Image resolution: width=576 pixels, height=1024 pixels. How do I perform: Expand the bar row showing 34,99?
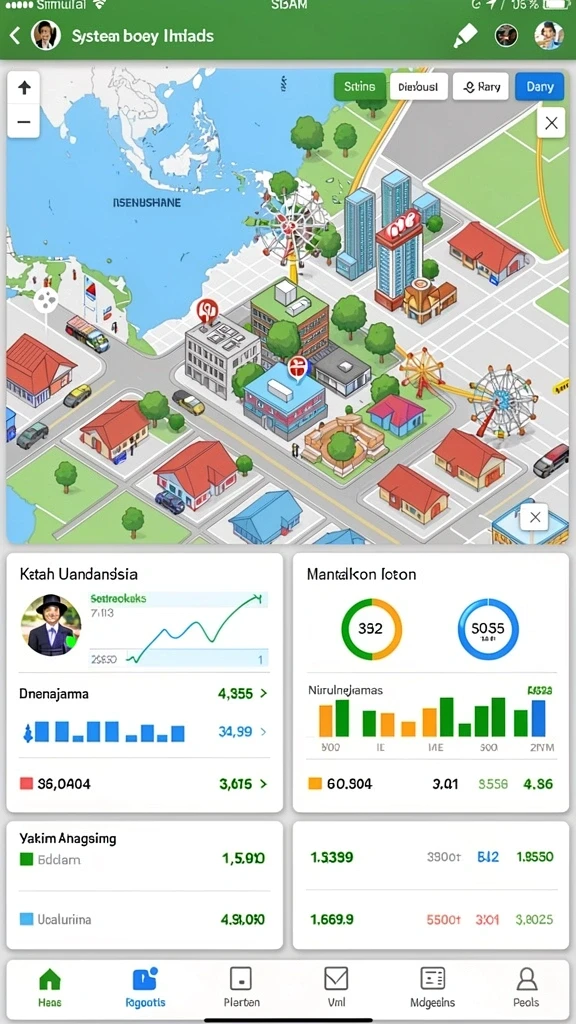pos(143,732)
